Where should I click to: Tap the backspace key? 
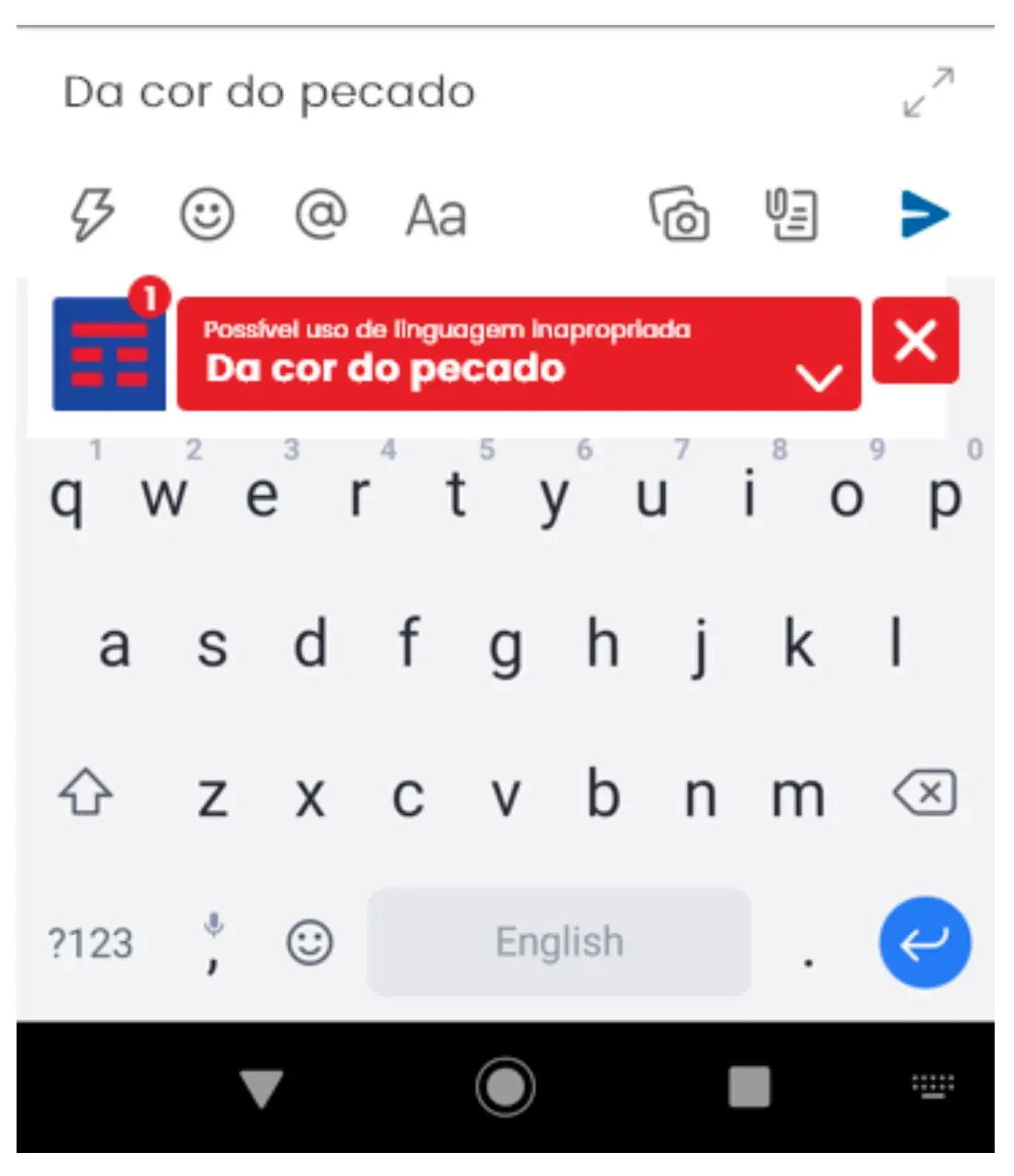(x=925, y=793)
